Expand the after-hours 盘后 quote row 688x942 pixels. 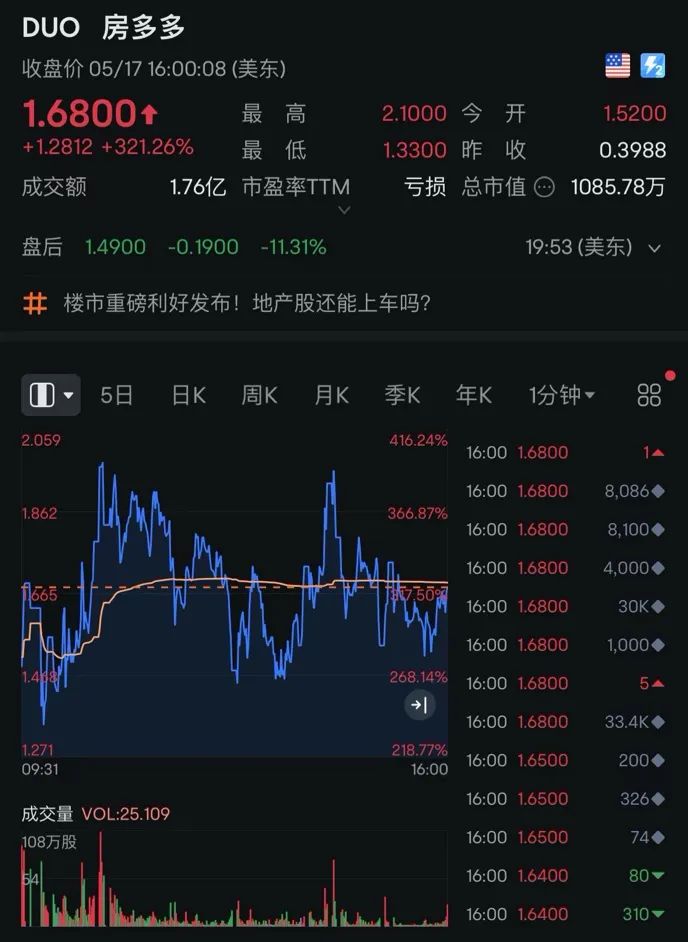(x=655, y=247)
